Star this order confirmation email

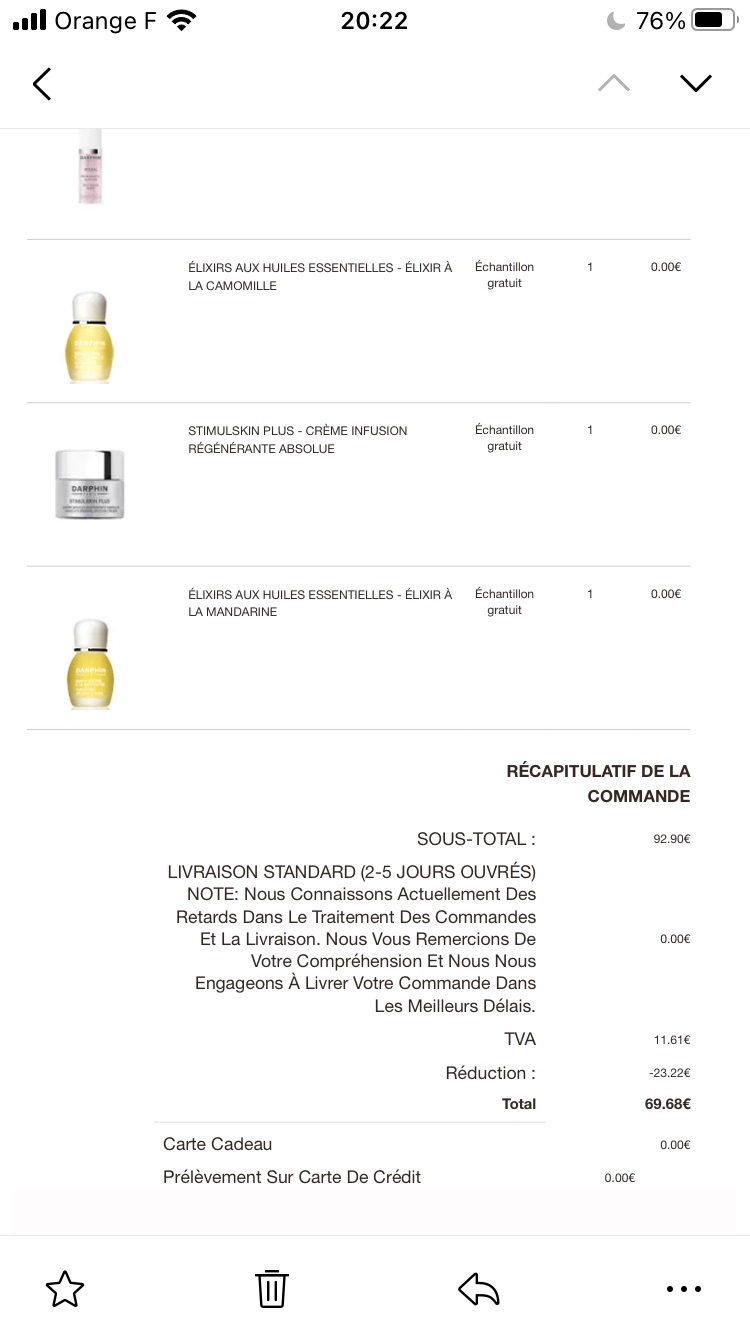click(x=65, y=1289)
